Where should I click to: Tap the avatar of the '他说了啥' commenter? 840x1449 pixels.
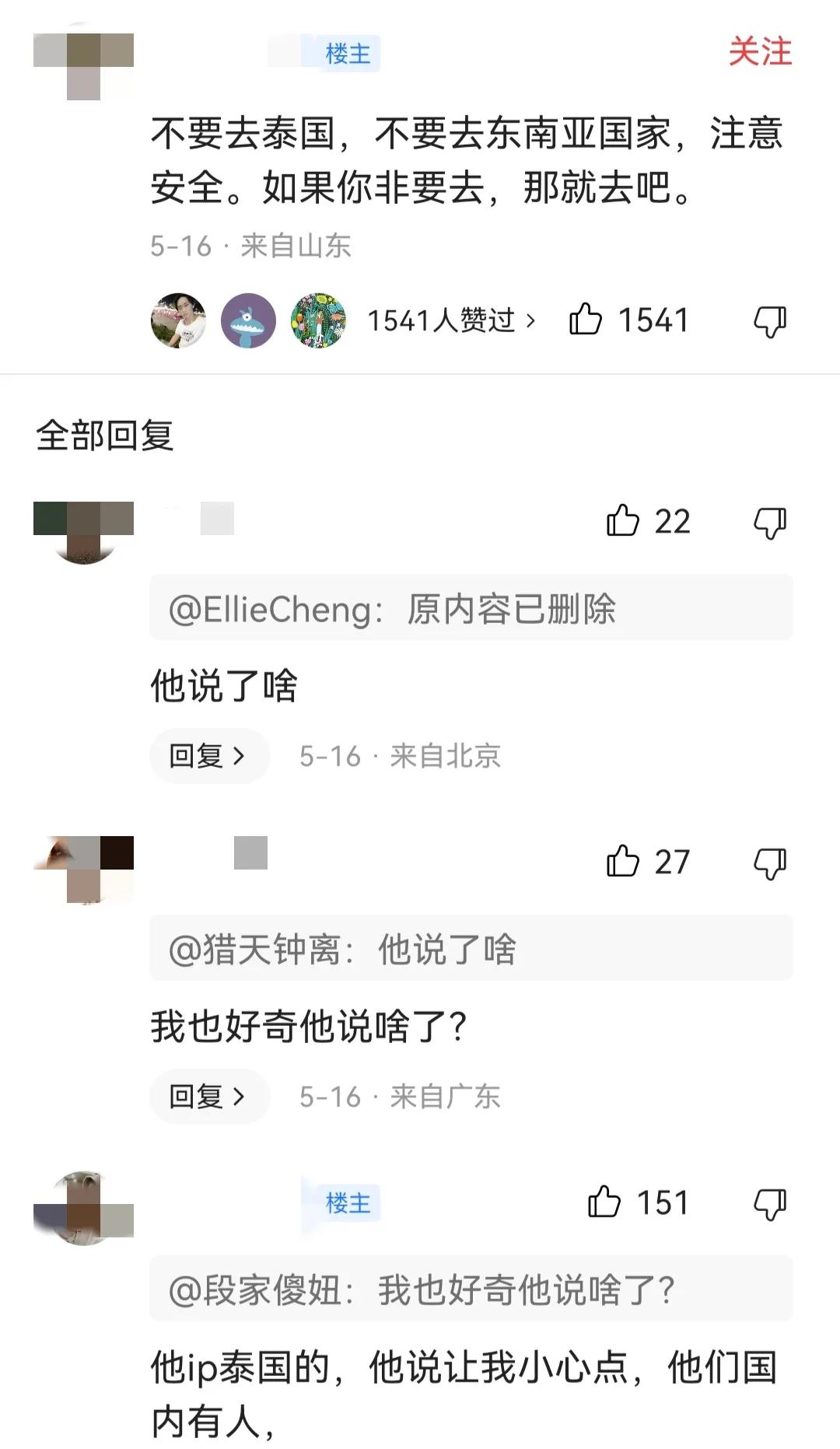coord(83,530)
